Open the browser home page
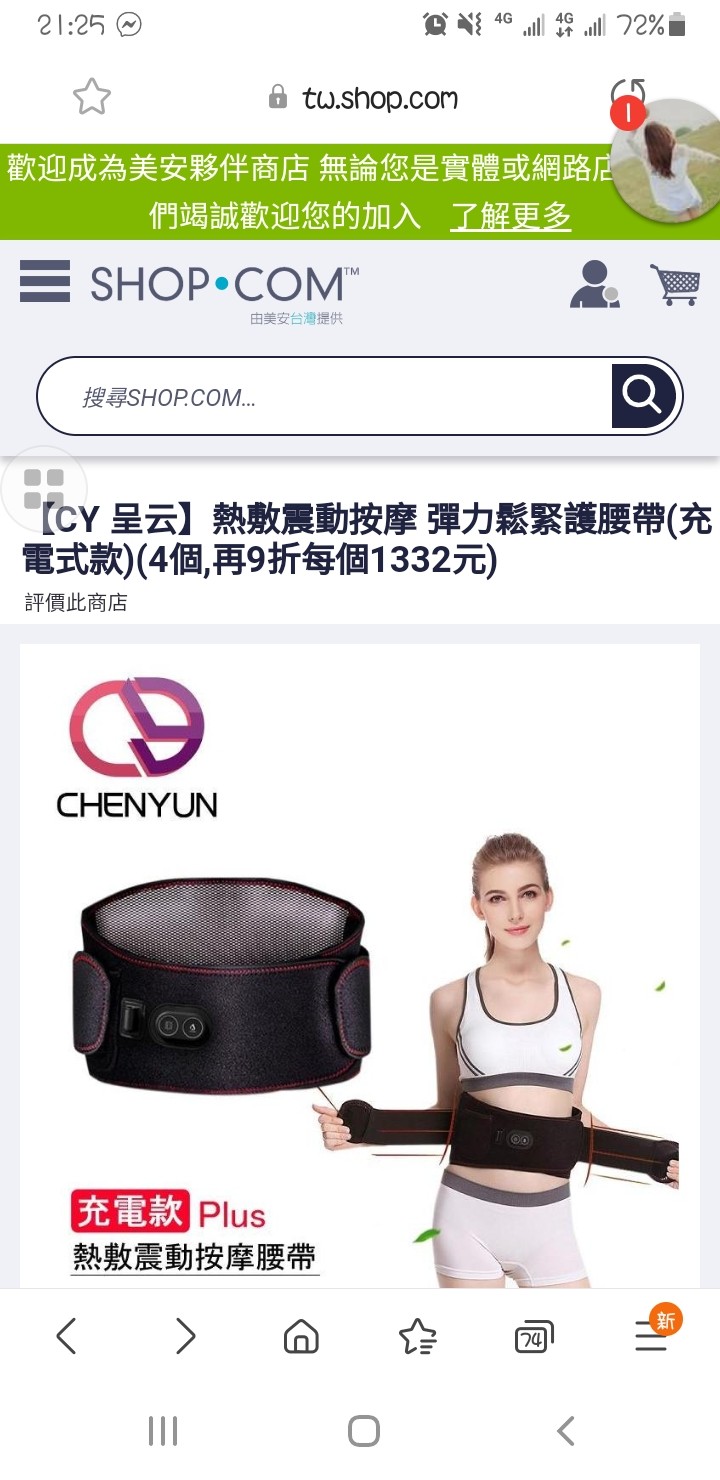 point(301,1336)
